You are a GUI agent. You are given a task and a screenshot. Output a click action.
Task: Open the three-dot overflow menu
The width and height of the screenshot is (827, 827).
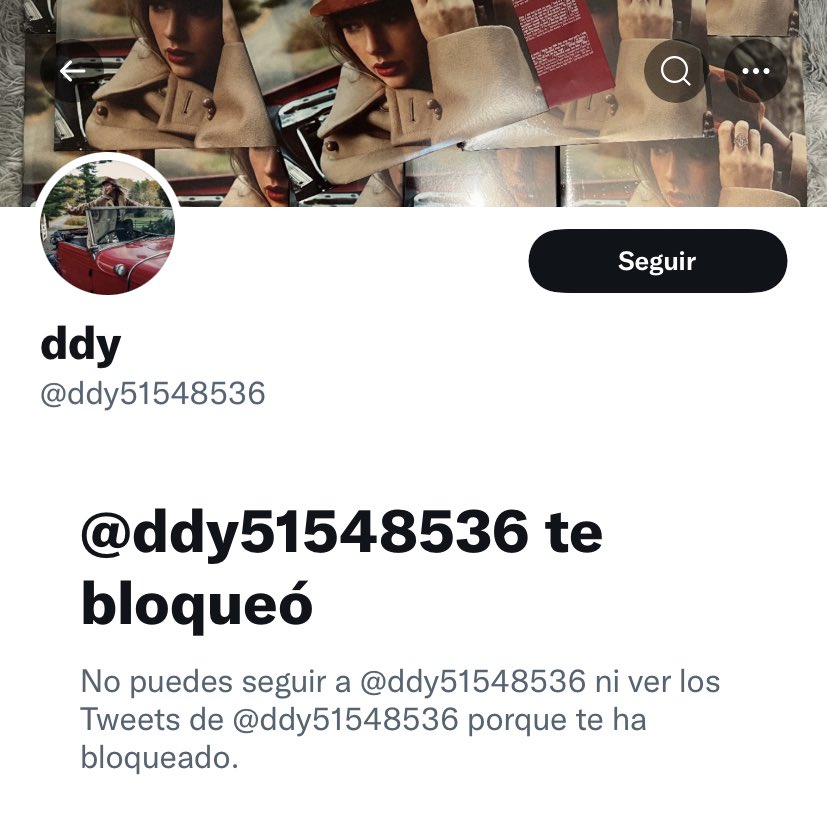[x=755, y=71]
